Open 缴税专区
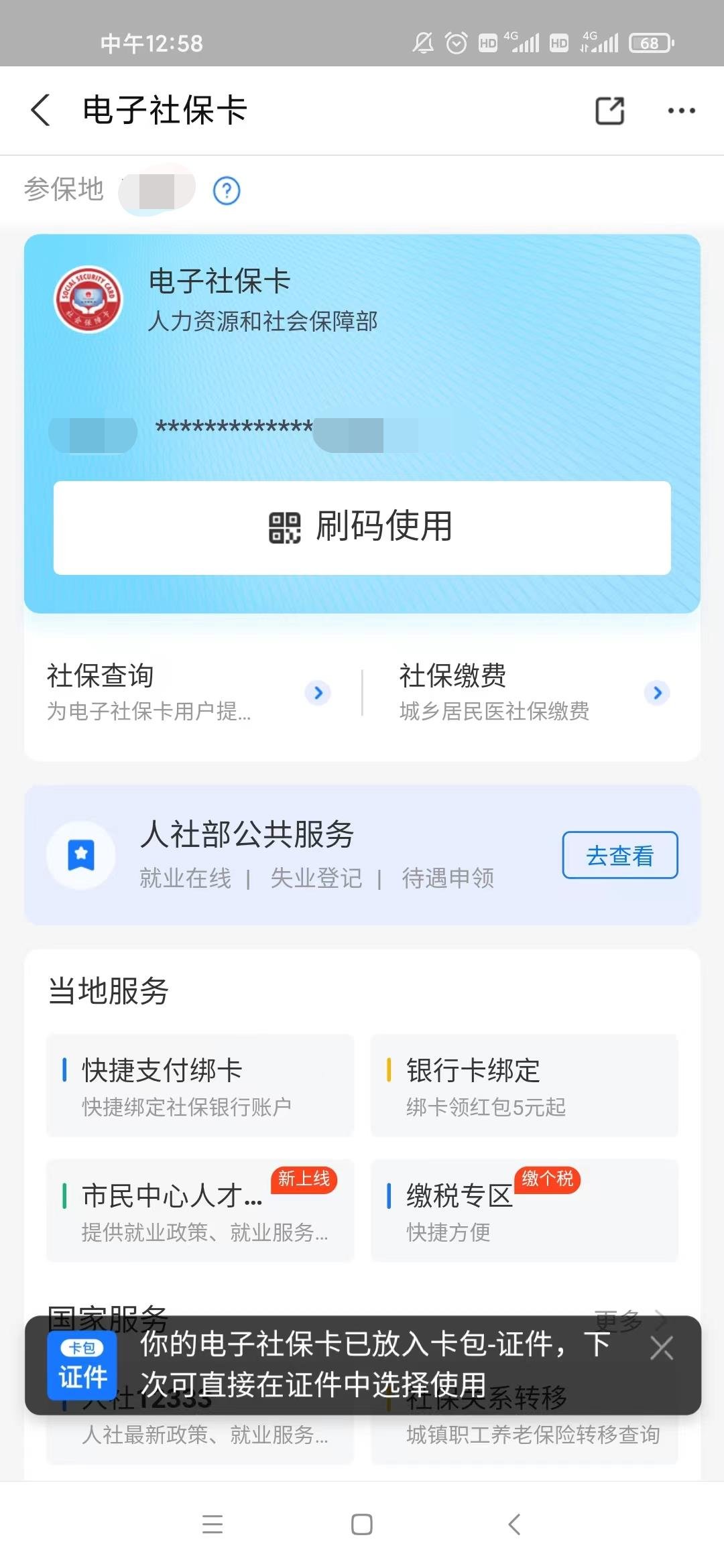 click(524, 1210)
